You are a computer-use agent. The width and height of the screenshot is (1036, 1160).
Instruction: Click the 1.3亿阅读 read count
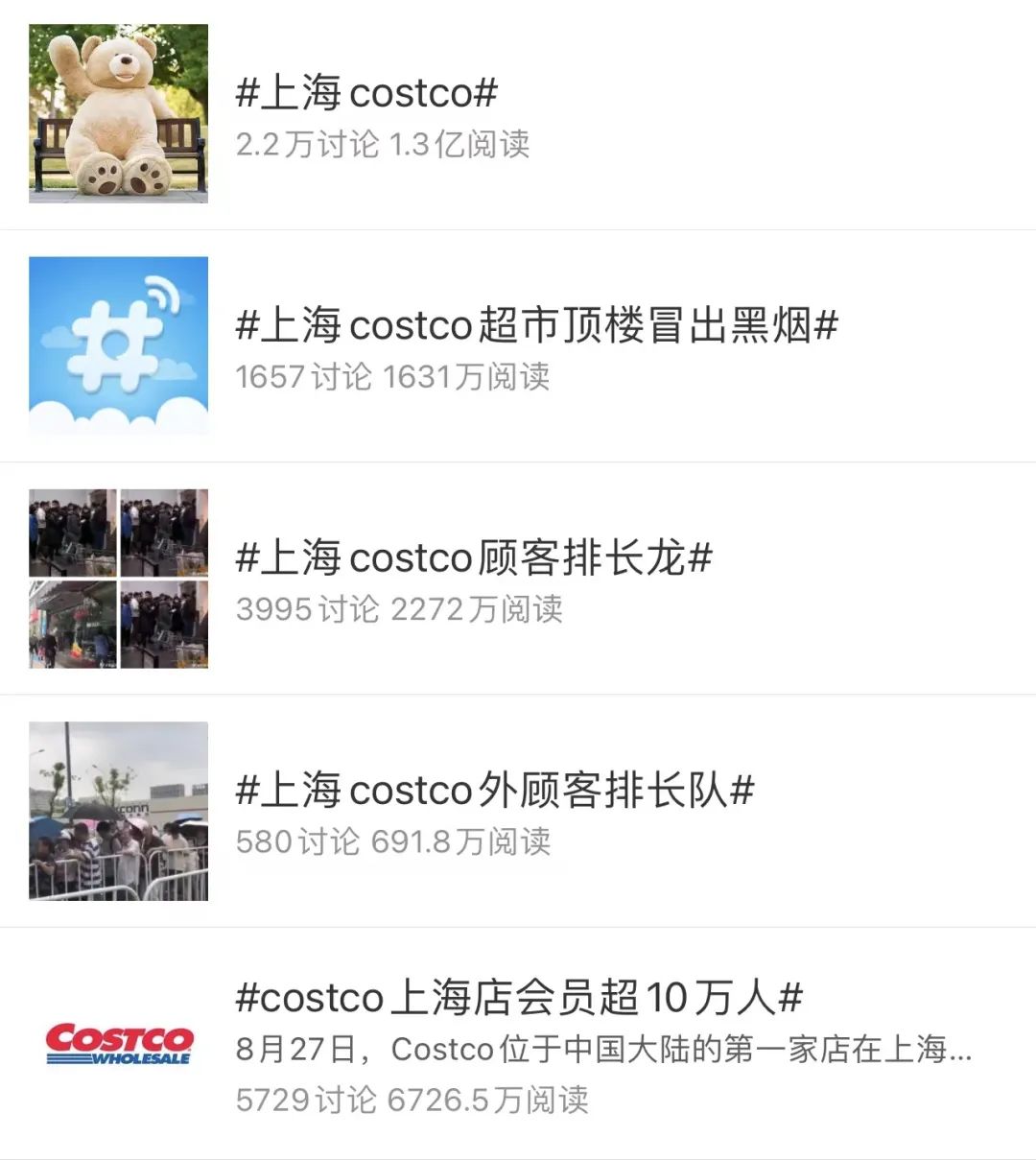[x=463, y=145]
